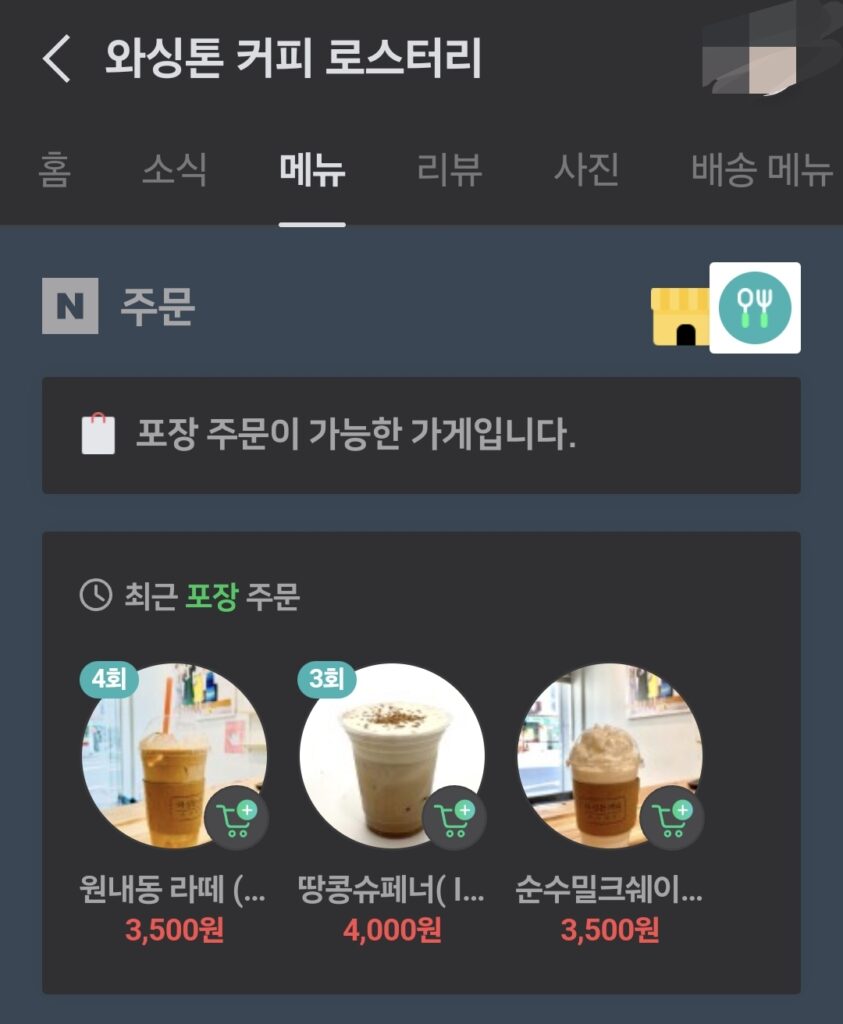Screen dimensions: 843x1024
Task: Go back from 와싱톤 커피 로스터리
Action: 57,60
